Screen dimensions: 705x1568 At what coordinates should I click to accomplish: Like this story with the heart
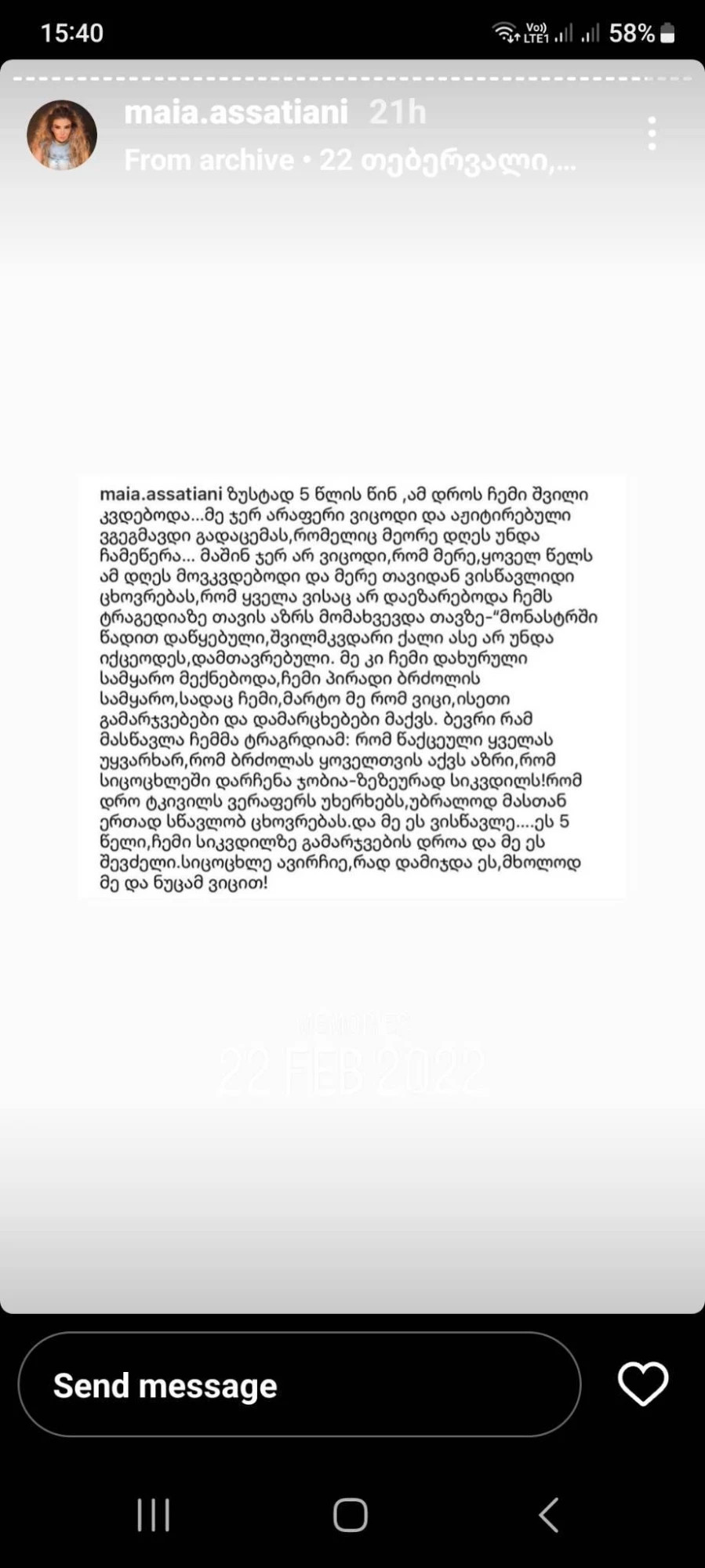click(x=642, y=1385)
